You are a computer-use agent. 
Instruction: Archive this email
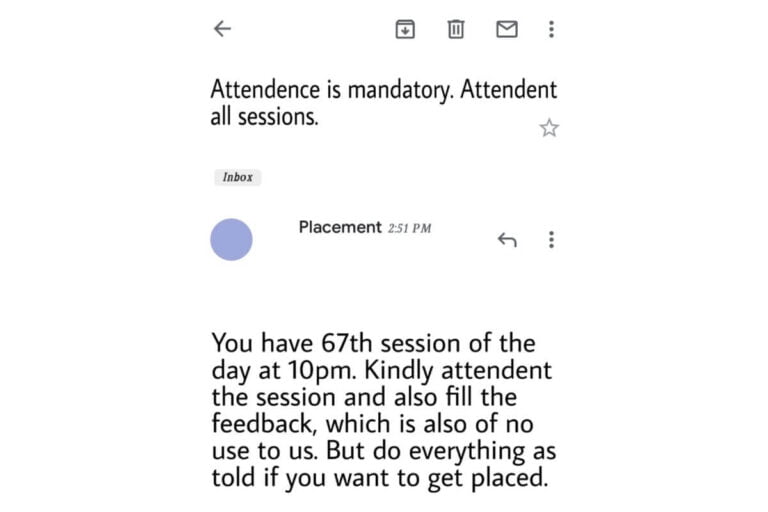pyautogui.click(x=405, y=29)
